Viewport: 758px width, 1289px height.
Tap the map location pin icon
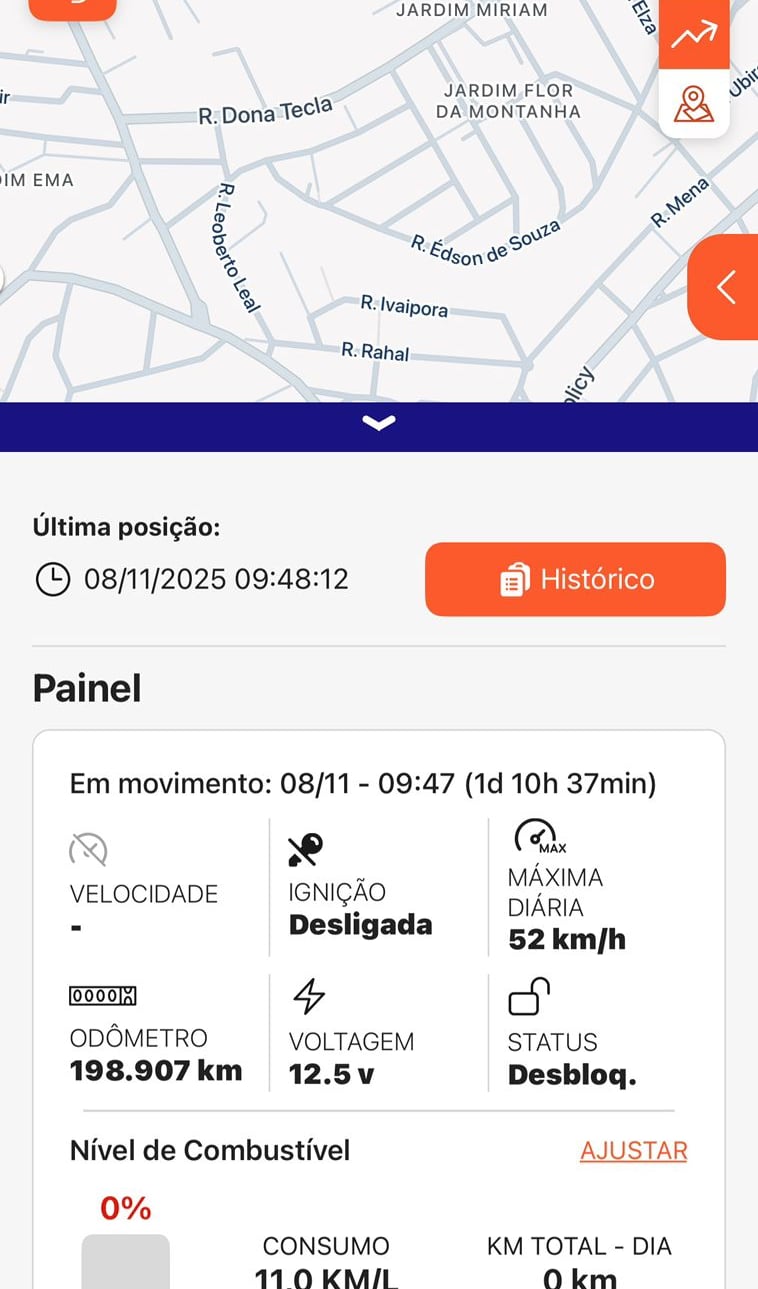coord(693,104)
